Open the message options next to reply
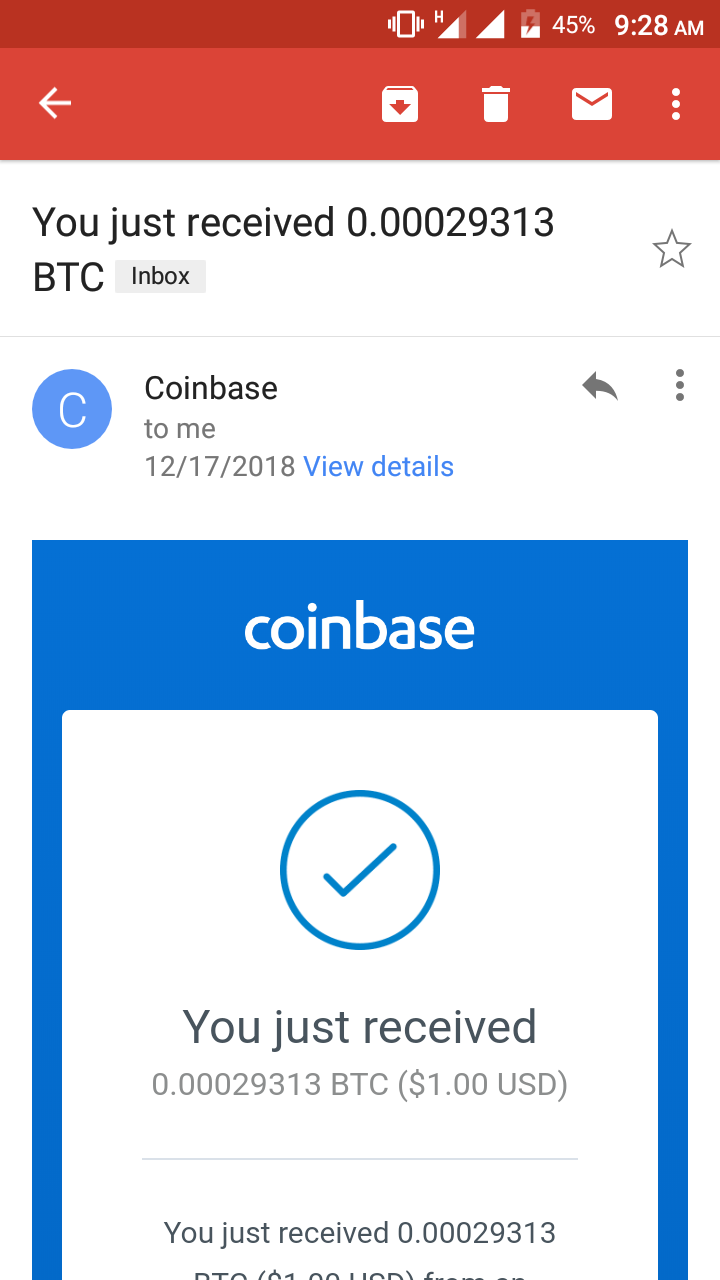Screen dimensions: 720x1280 pyautogui.click(x=680, y=386)
